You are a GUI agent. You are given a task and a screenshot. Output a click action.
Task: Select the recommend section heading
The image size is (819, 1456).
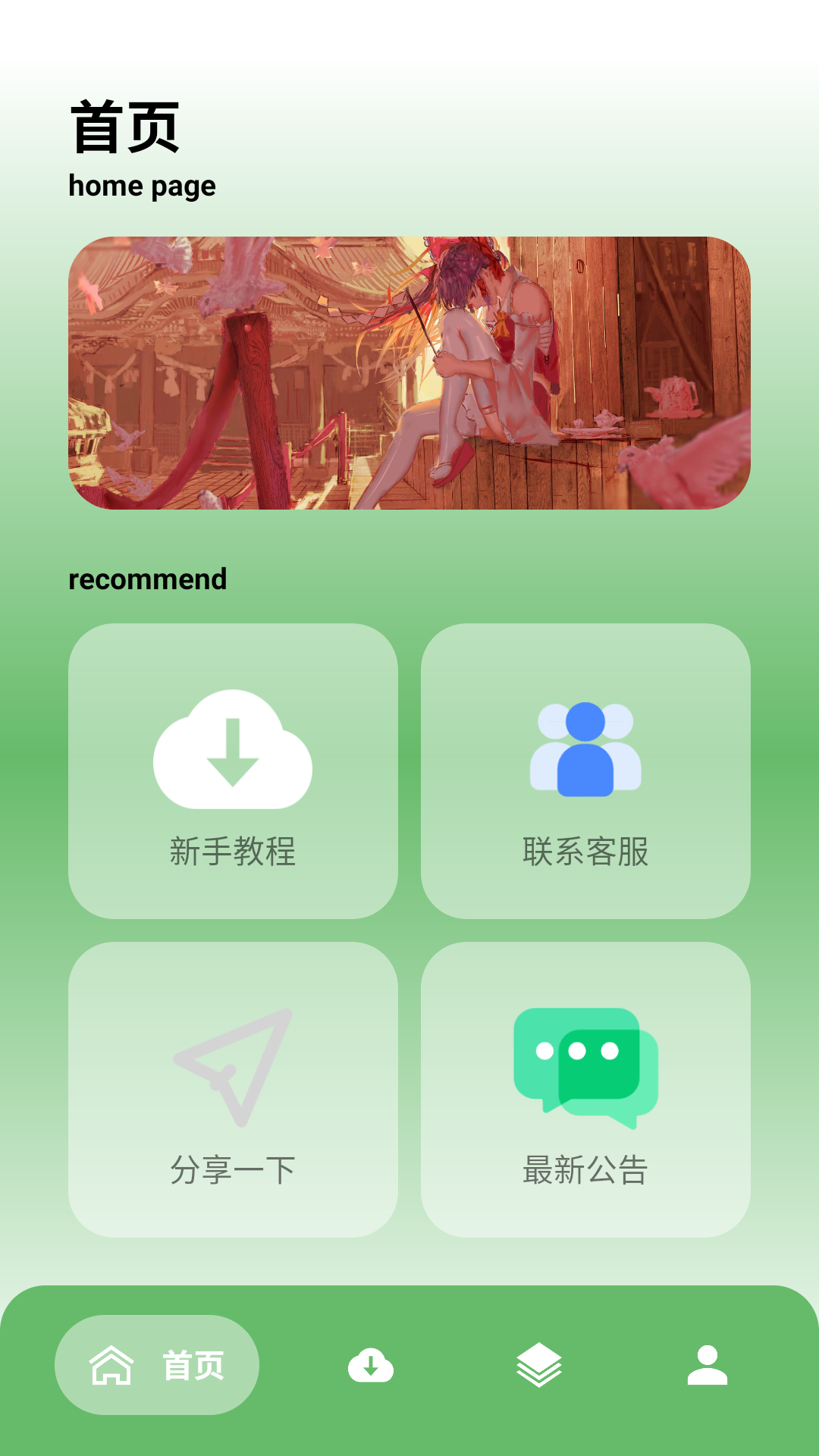pyautogui.click(x=147, y=579)
